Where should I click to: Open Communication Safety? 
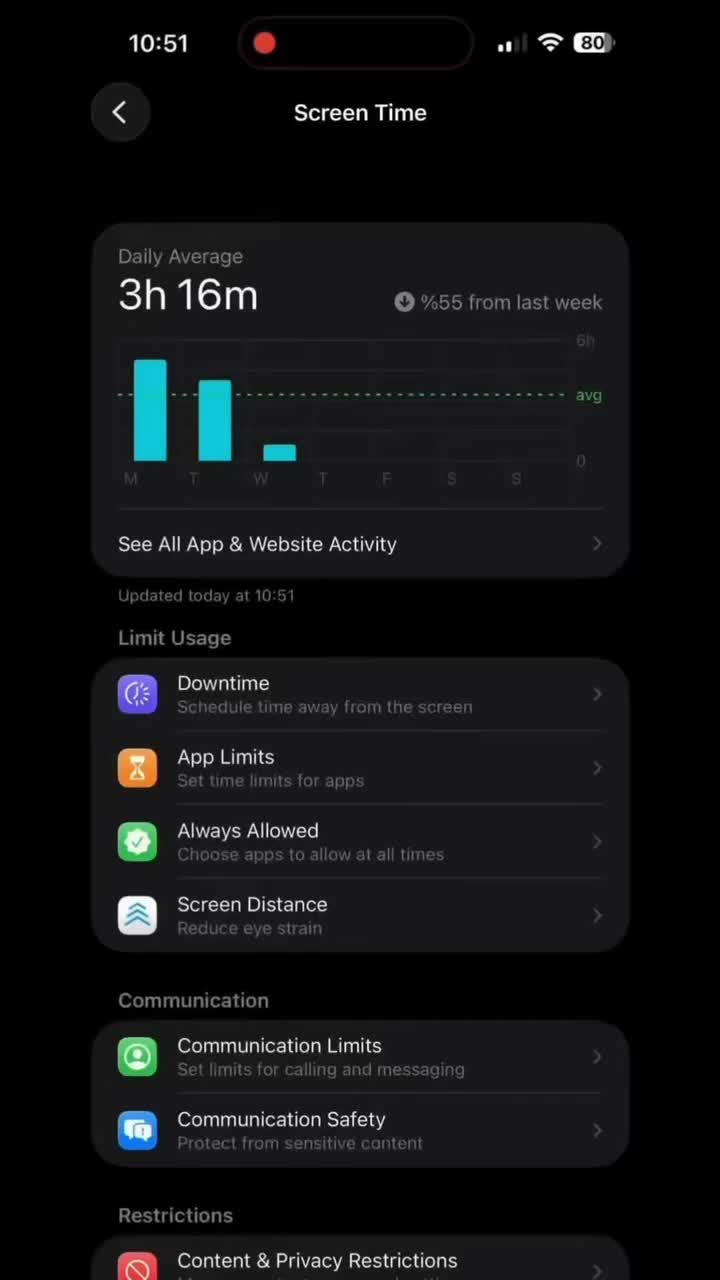(x=360, y=1130)
